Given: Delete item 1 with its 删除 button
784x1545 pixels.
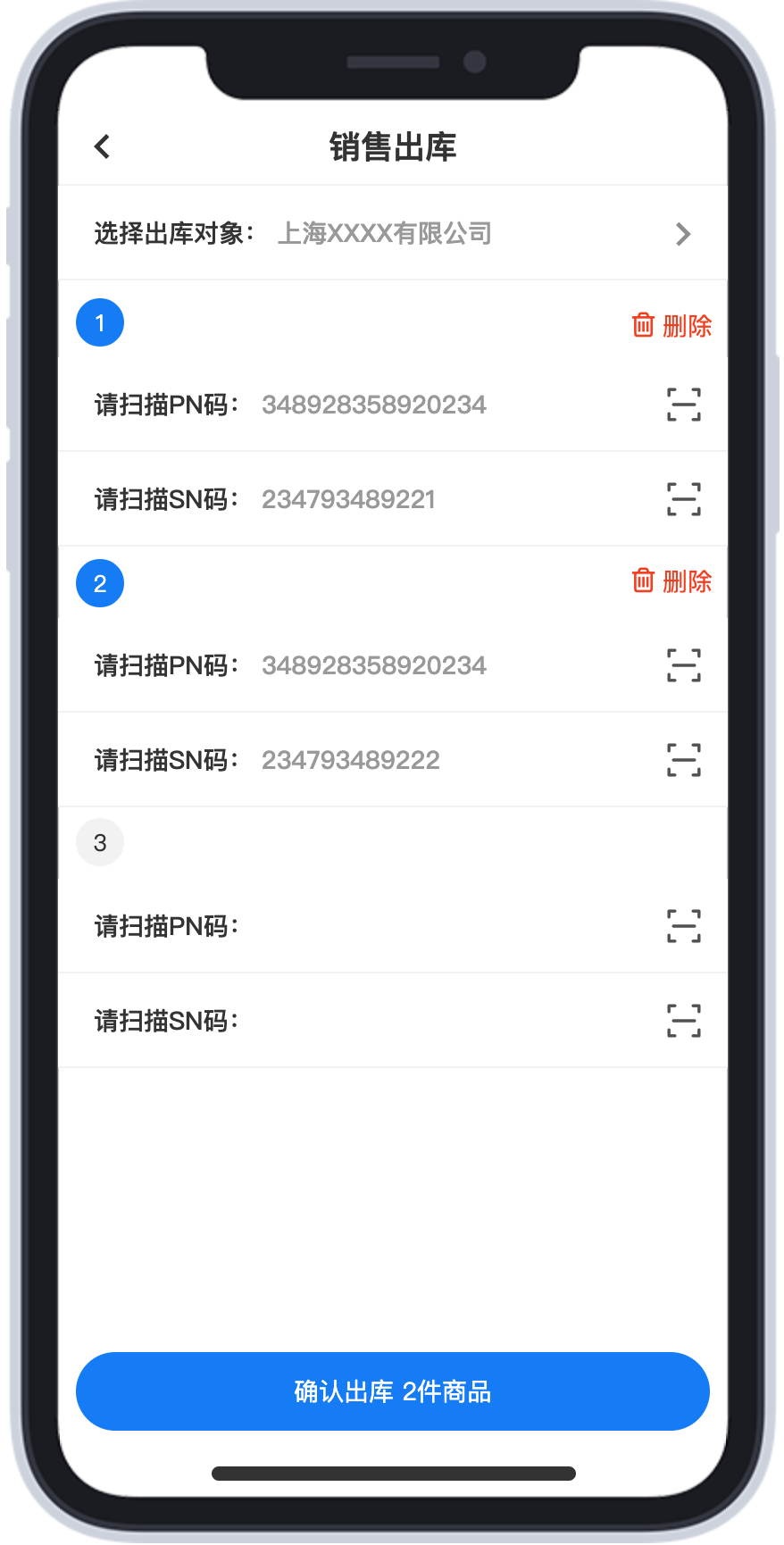Looking at the screenshot, I should tap(671, 325).
